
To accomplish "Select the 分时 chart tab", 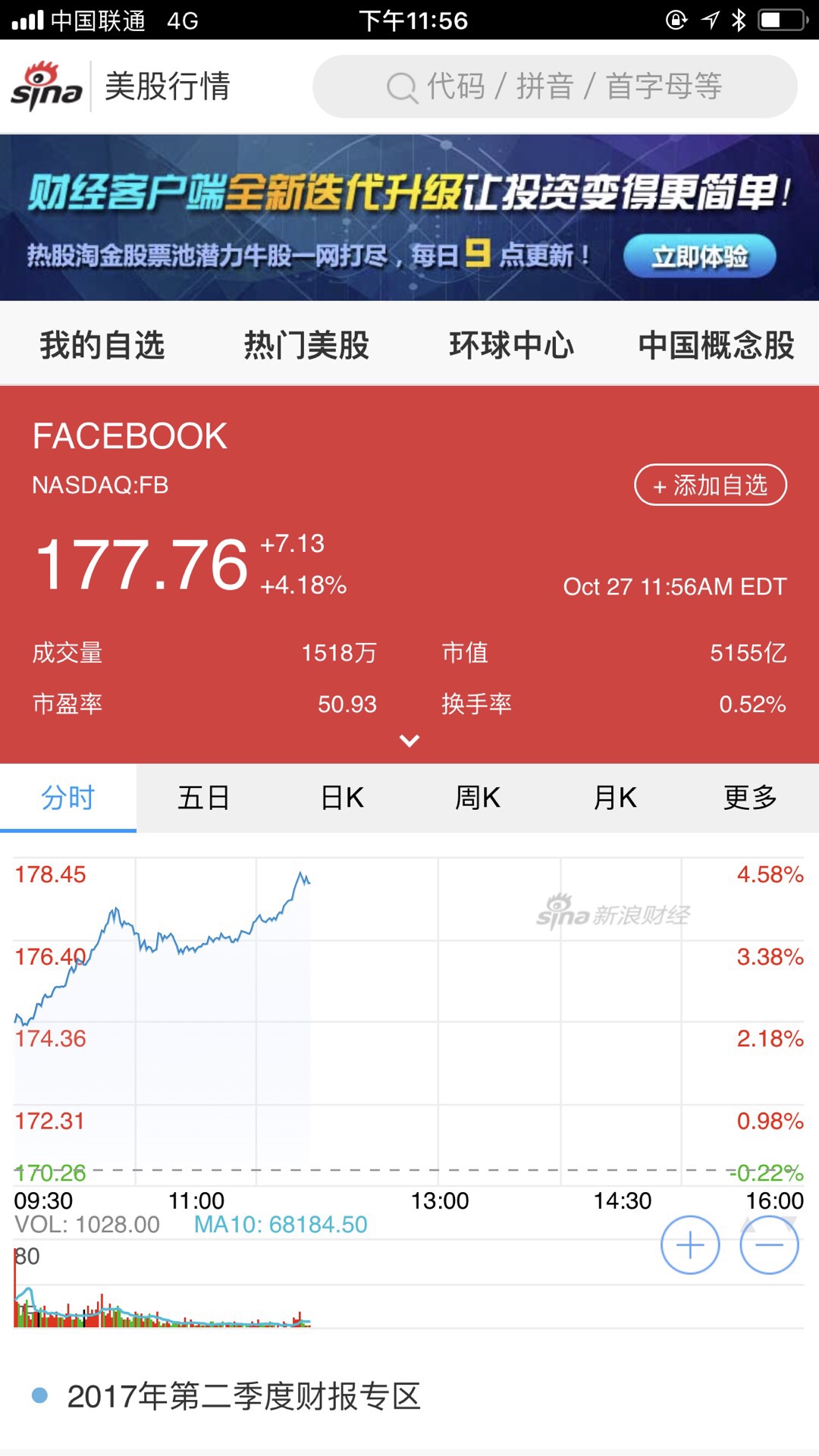I will (68, 798).
